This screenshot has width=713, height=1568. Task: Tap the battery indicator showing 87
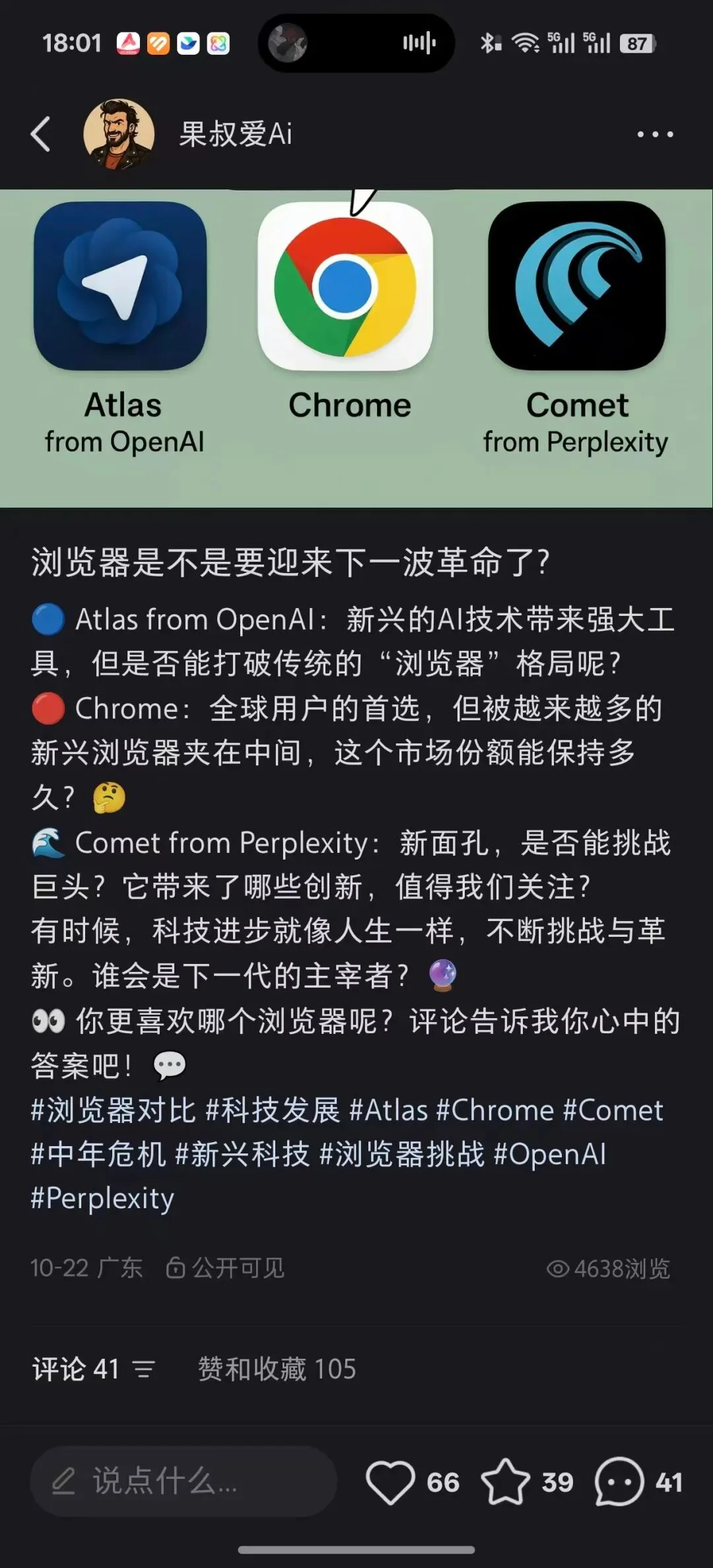636,42
